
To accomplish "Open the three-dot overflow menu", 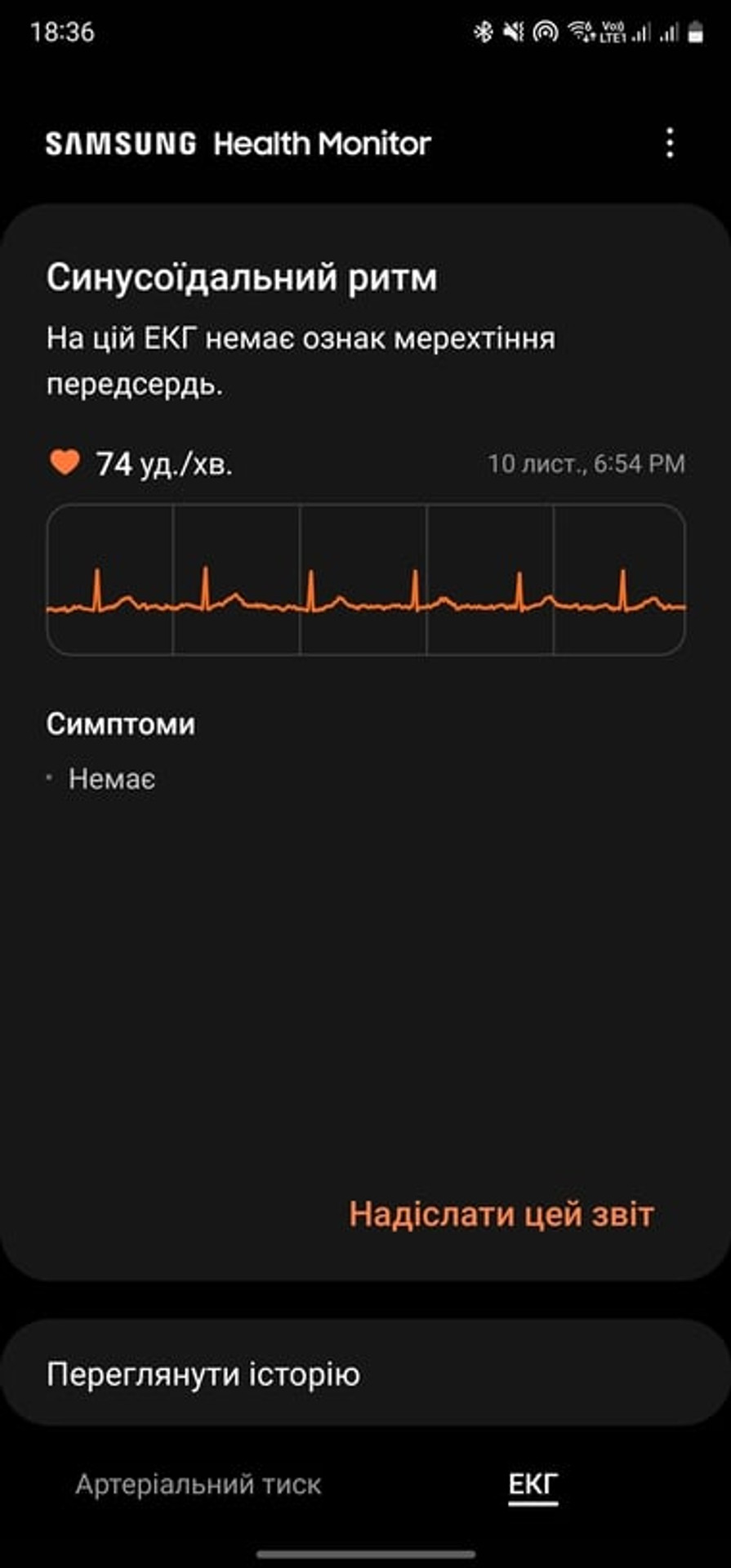I will (670, 144).
